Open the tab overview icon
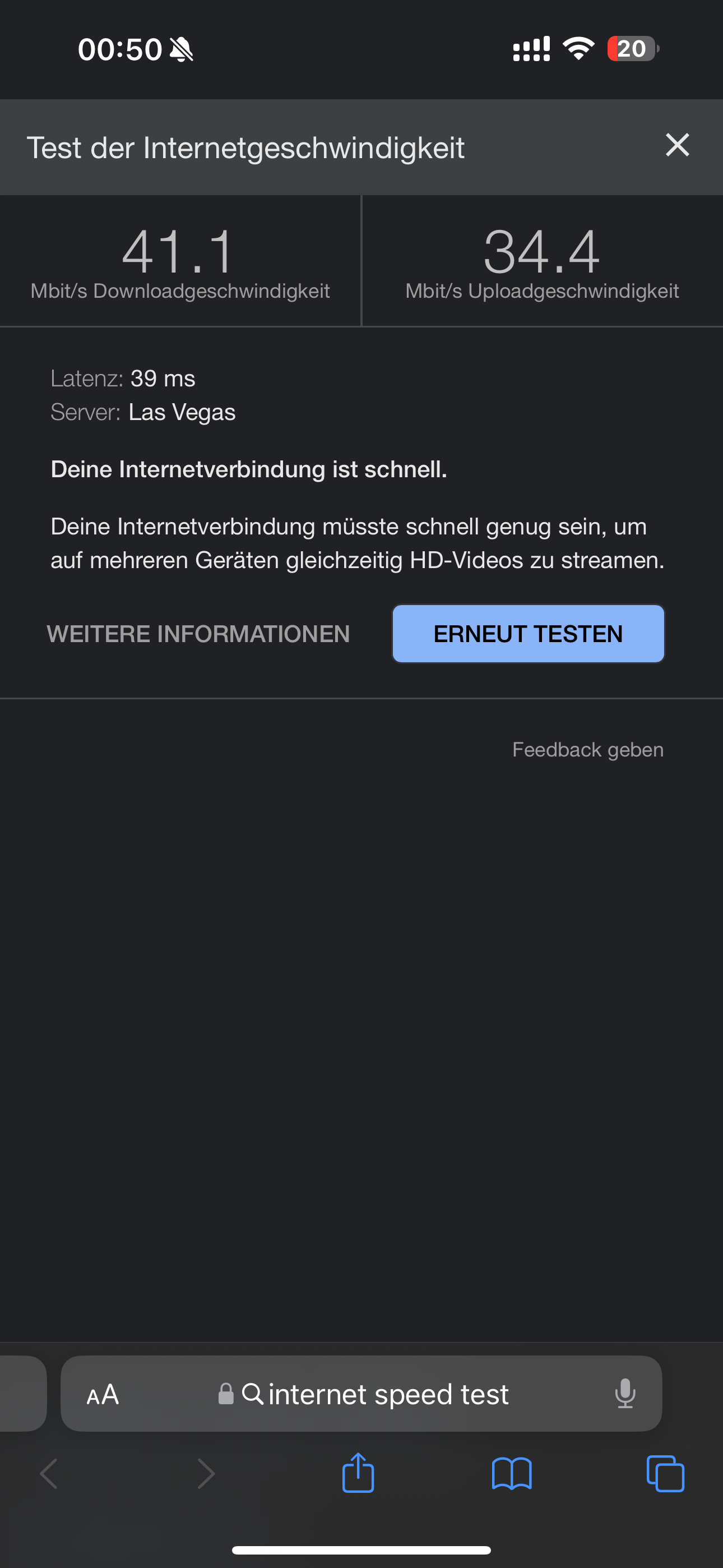This screenshot has height=1568, width=723. (x=665, y=1474)
